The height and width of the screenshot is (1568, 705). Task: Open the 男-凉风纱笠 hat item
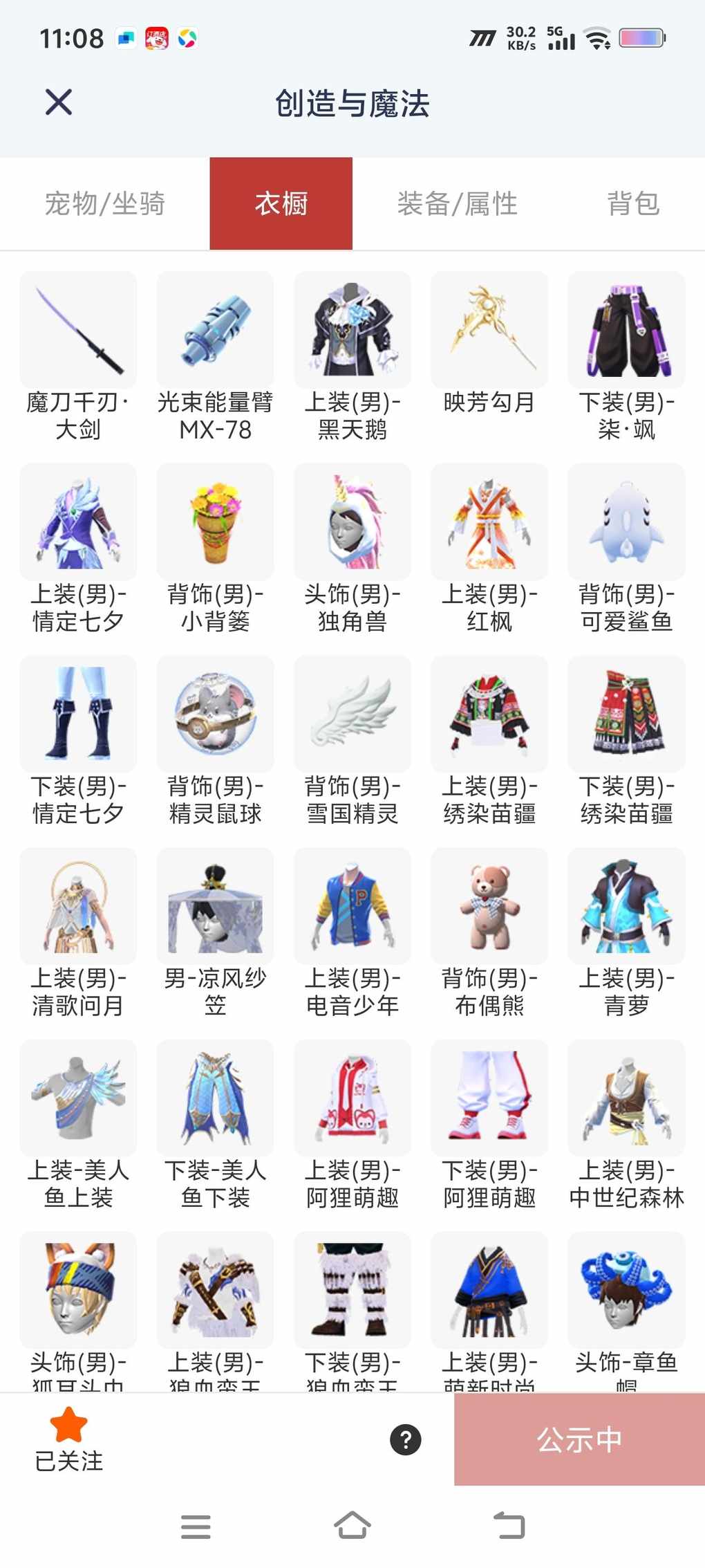coord(215,906)
